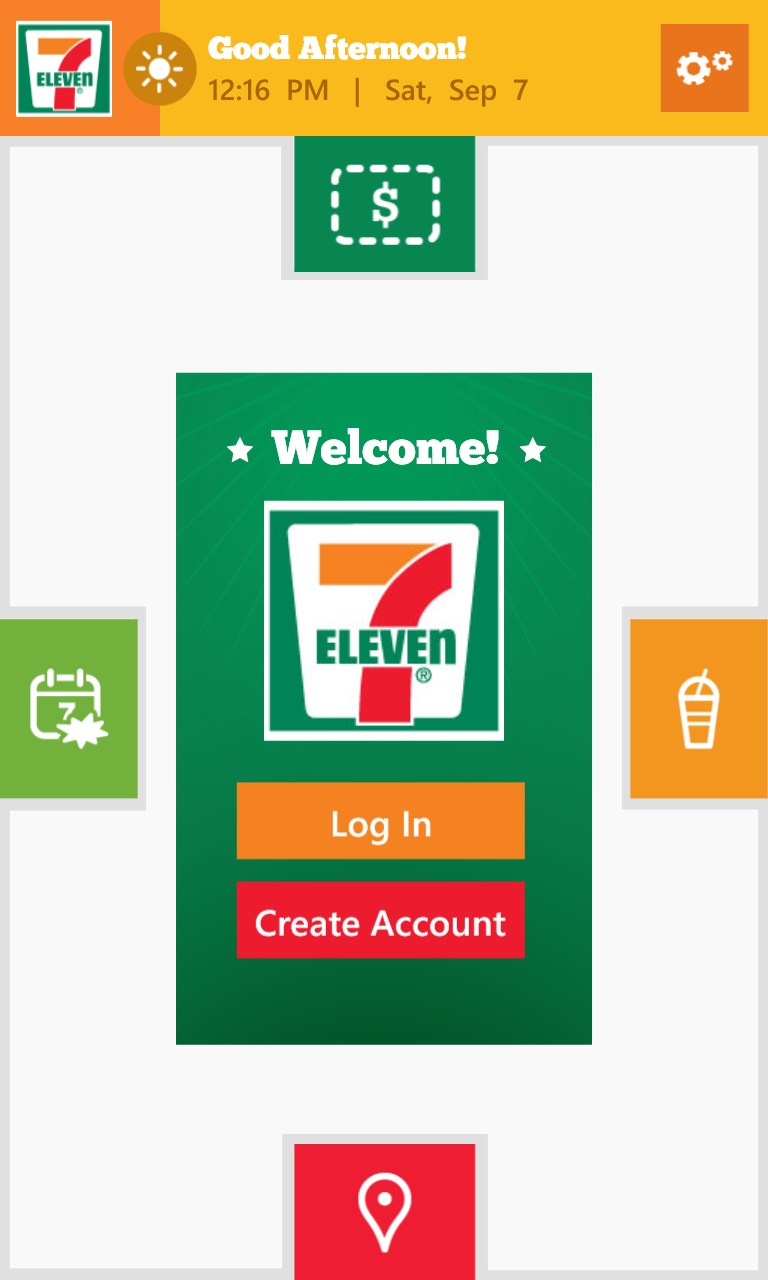Select Create Account
The image size is (768, 1280).
coord(380,920)
